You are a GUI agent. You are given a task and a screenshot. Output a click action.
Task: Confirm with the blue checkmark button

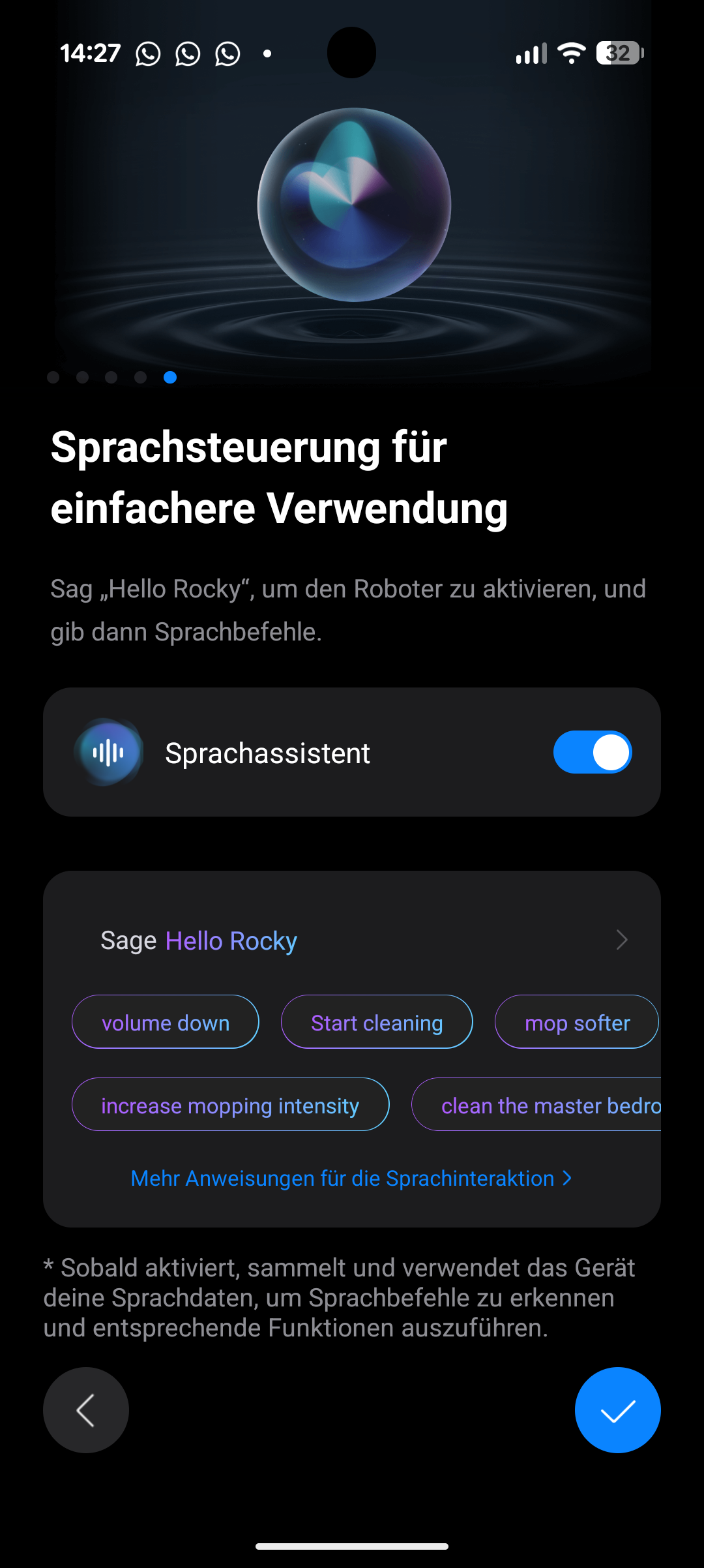coord(617,1410)
